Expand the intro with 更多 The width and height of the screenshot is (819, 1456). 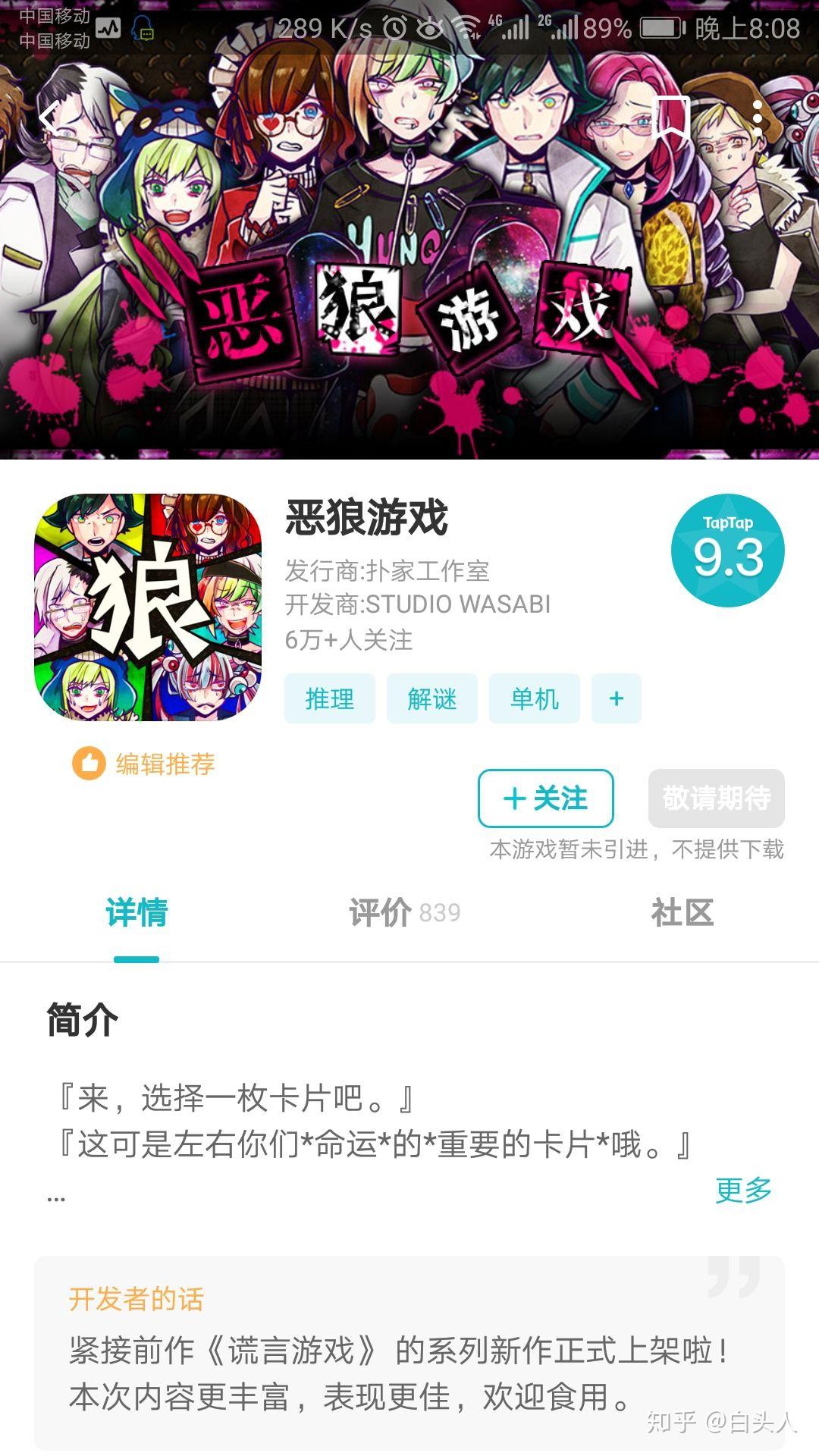pos(743,1190)
